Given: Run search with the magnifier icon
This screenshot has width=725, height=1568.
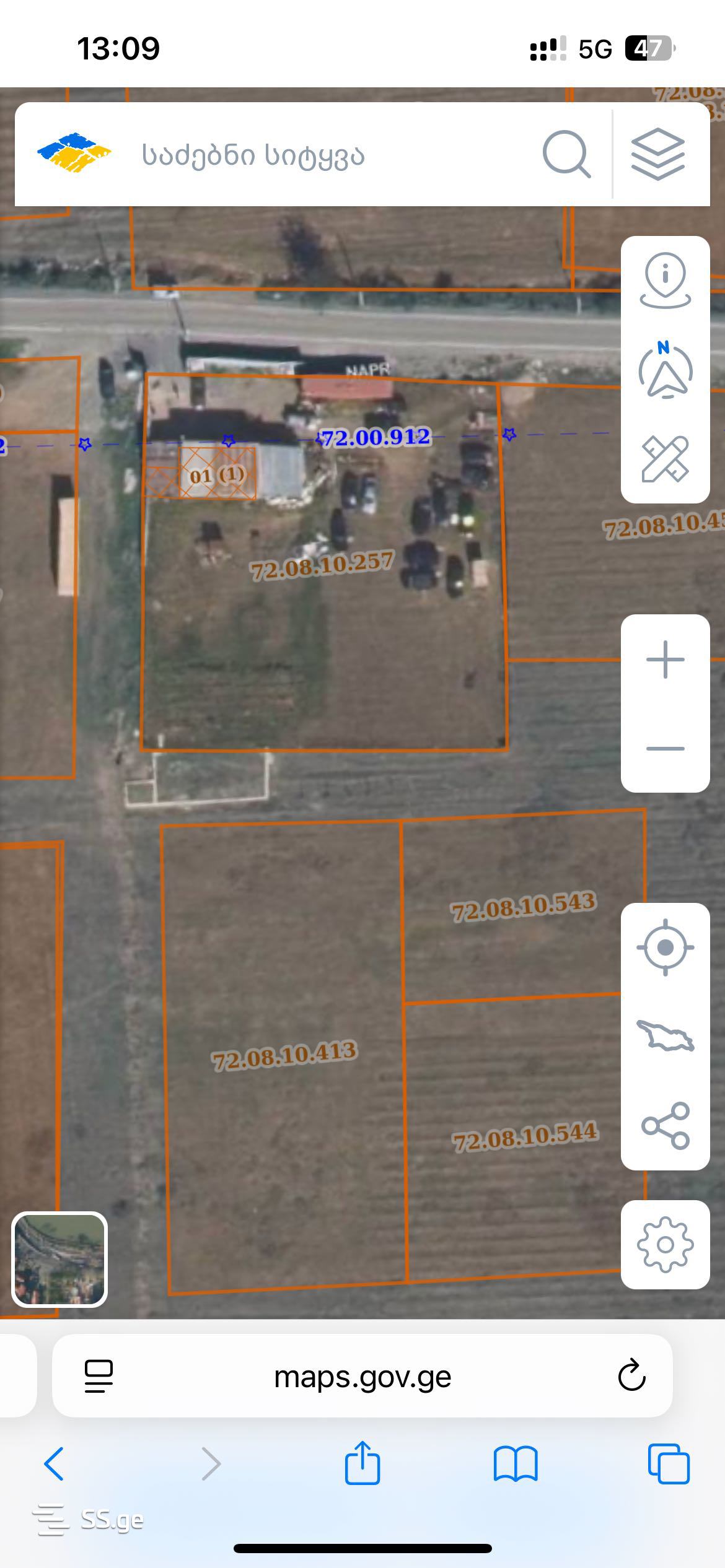Looking at the screenshot, I should (x=566, y=155).
